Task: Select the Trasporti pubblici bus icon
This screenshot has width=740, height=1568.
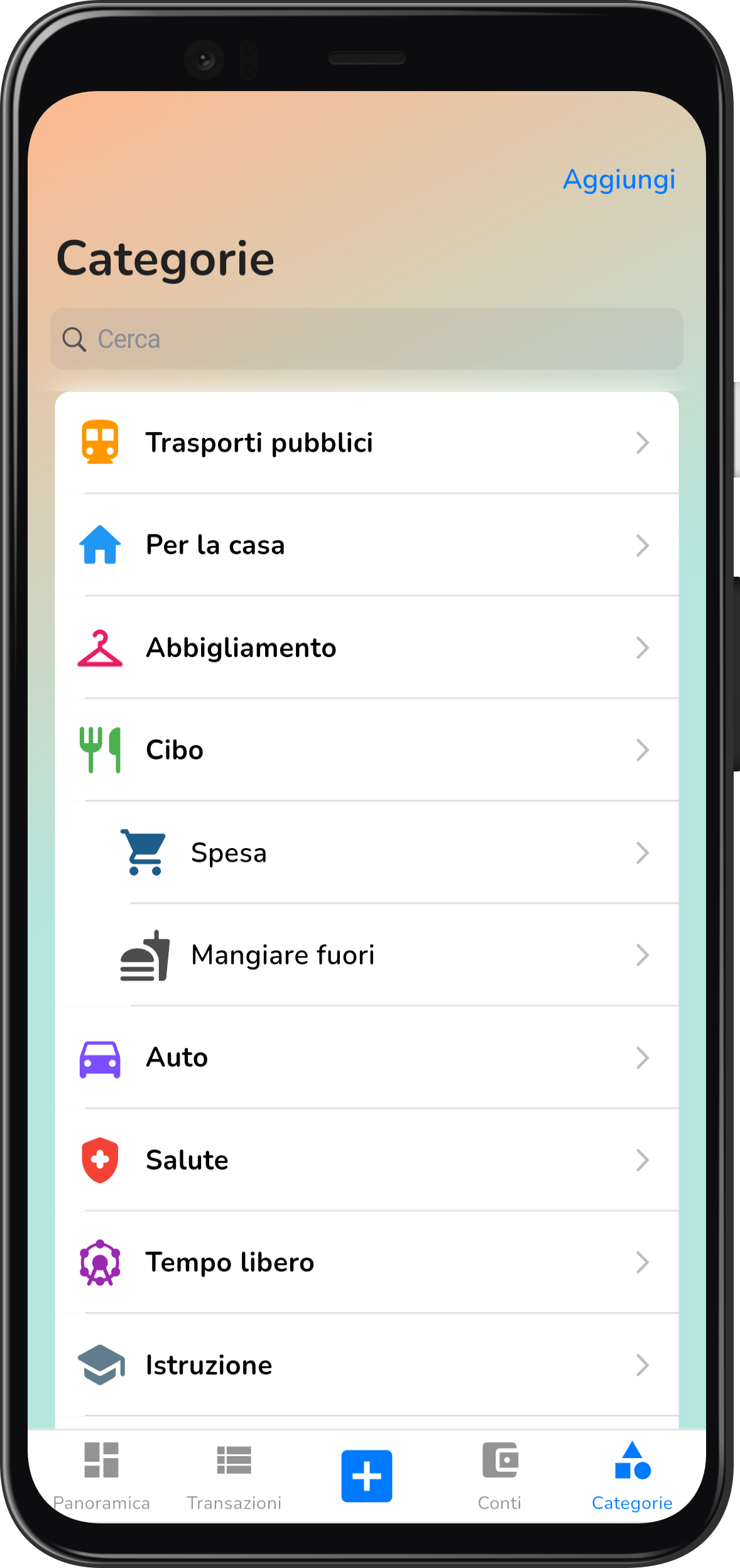Action: tap(101, 442)
